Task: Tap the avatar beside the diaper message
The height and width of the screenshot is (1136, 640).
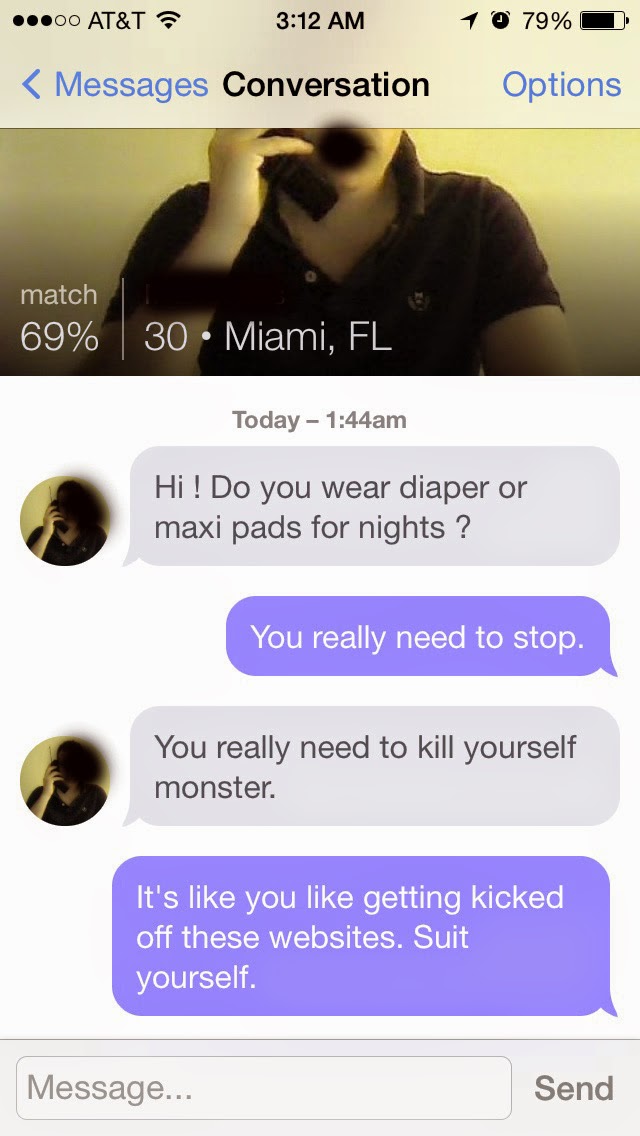Action: (x=65, y=521)
